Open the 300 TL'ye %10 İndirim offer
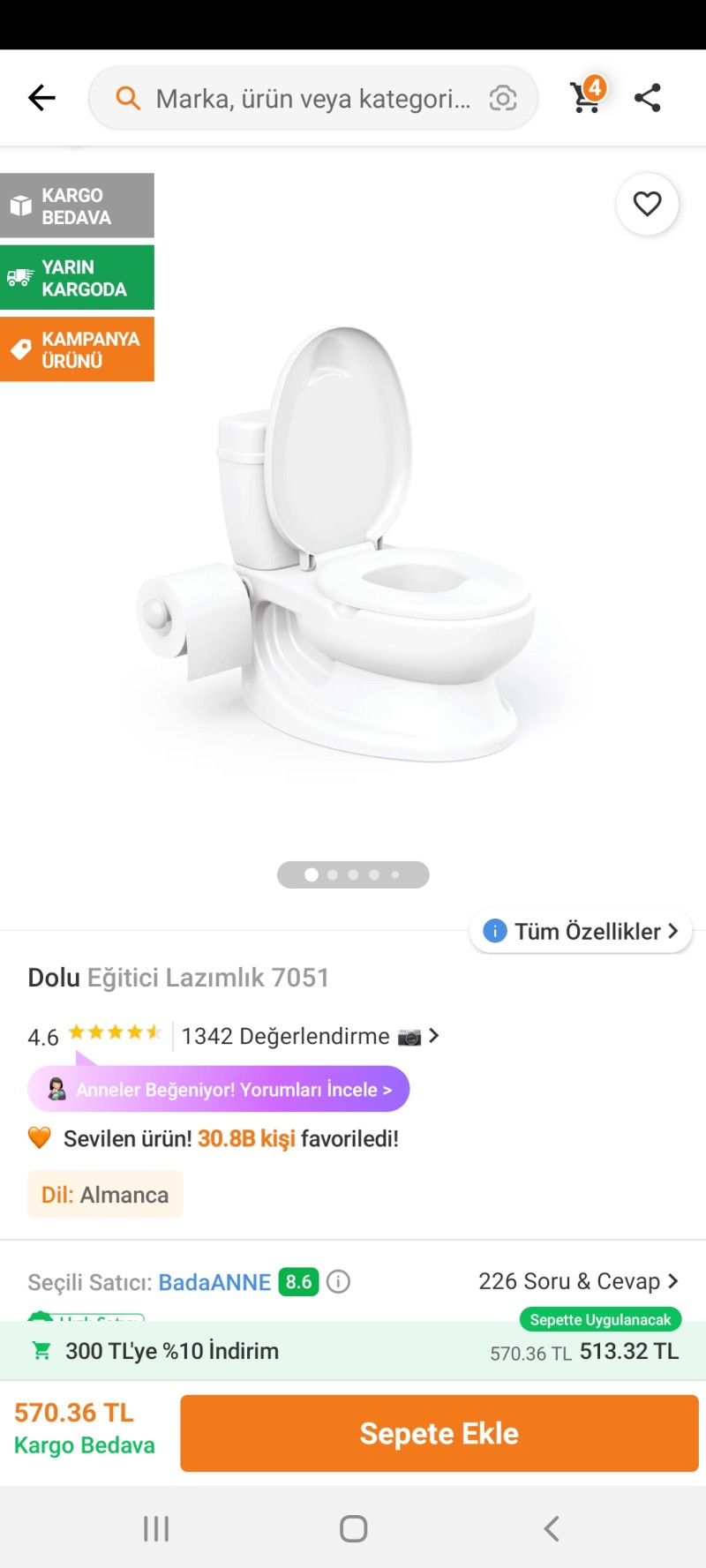This screenshot has width=706, height=1568. coord(172,1351)
